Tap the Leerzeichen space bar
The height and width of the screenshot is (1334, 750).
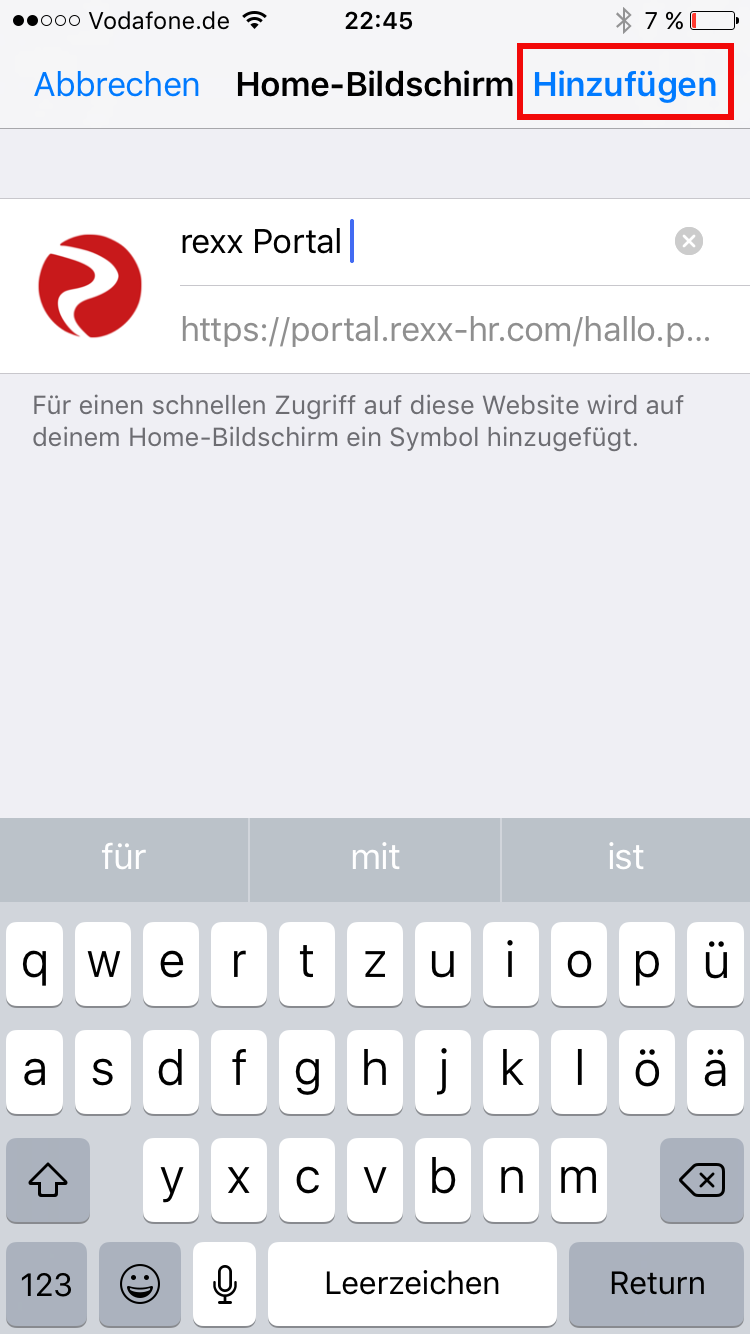(412, 1284)
